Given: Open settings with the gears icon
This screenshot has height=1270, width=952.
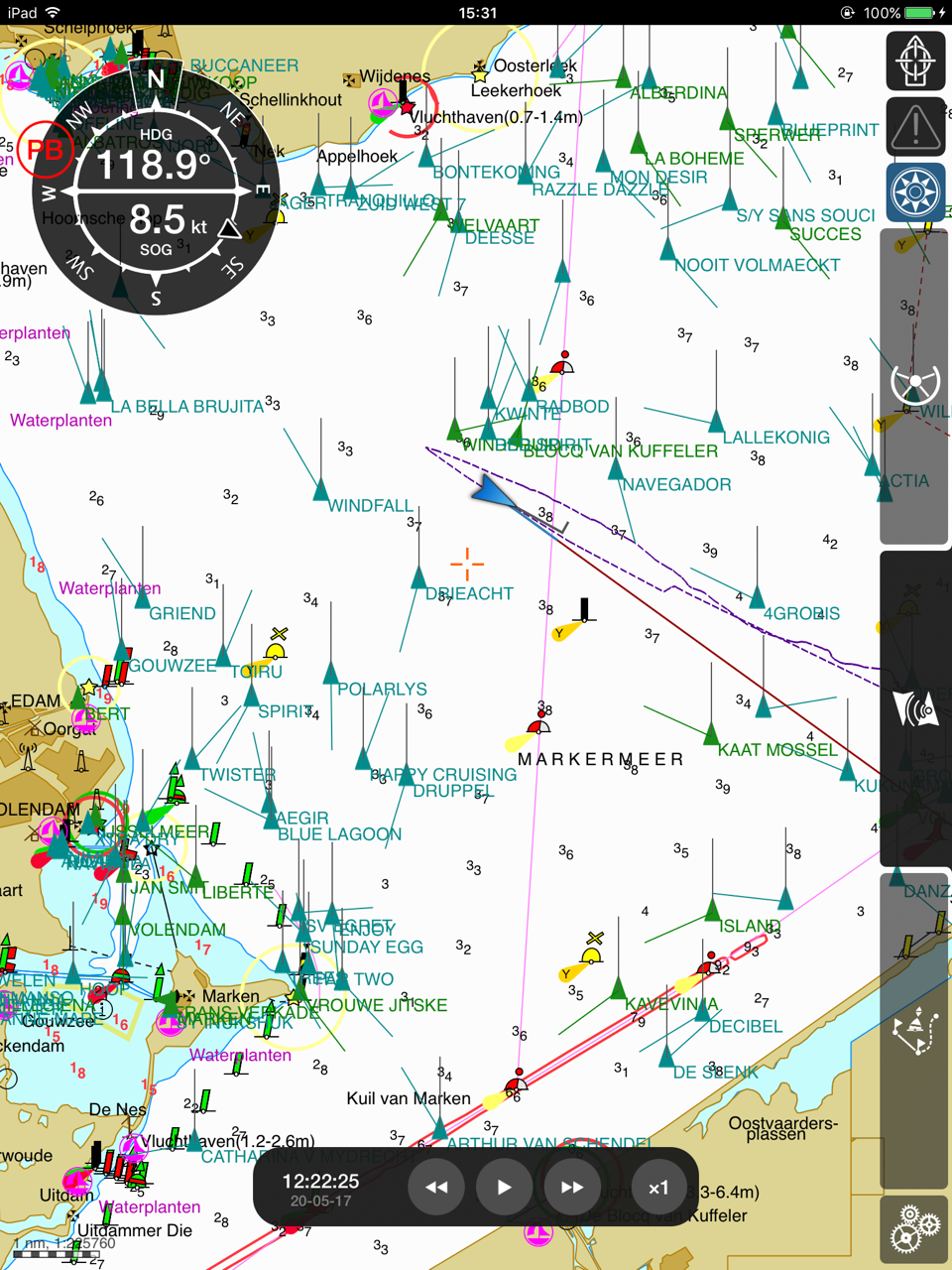Looking at the screenshot, I should (x=914, y=1230).
